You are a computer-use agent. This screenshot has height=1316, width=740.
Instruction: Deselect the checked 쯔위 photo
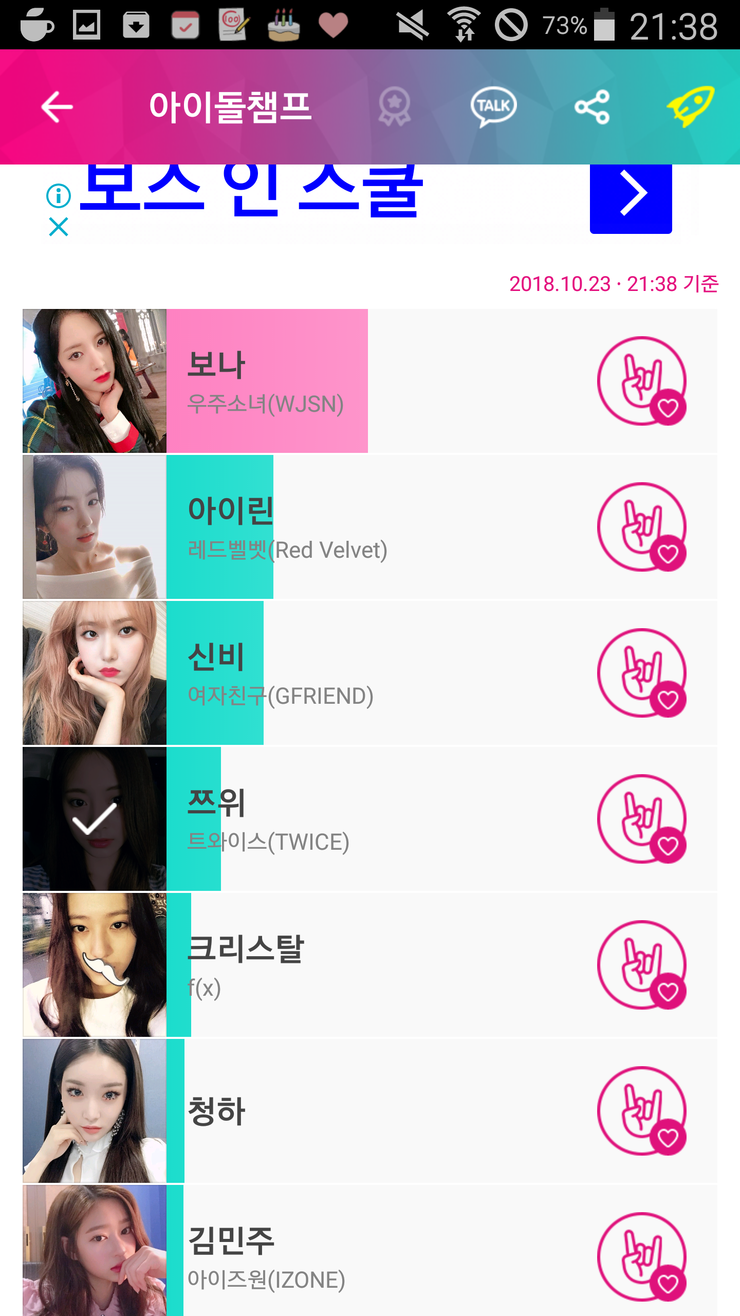pyautogui.click(x=95, y=819)
